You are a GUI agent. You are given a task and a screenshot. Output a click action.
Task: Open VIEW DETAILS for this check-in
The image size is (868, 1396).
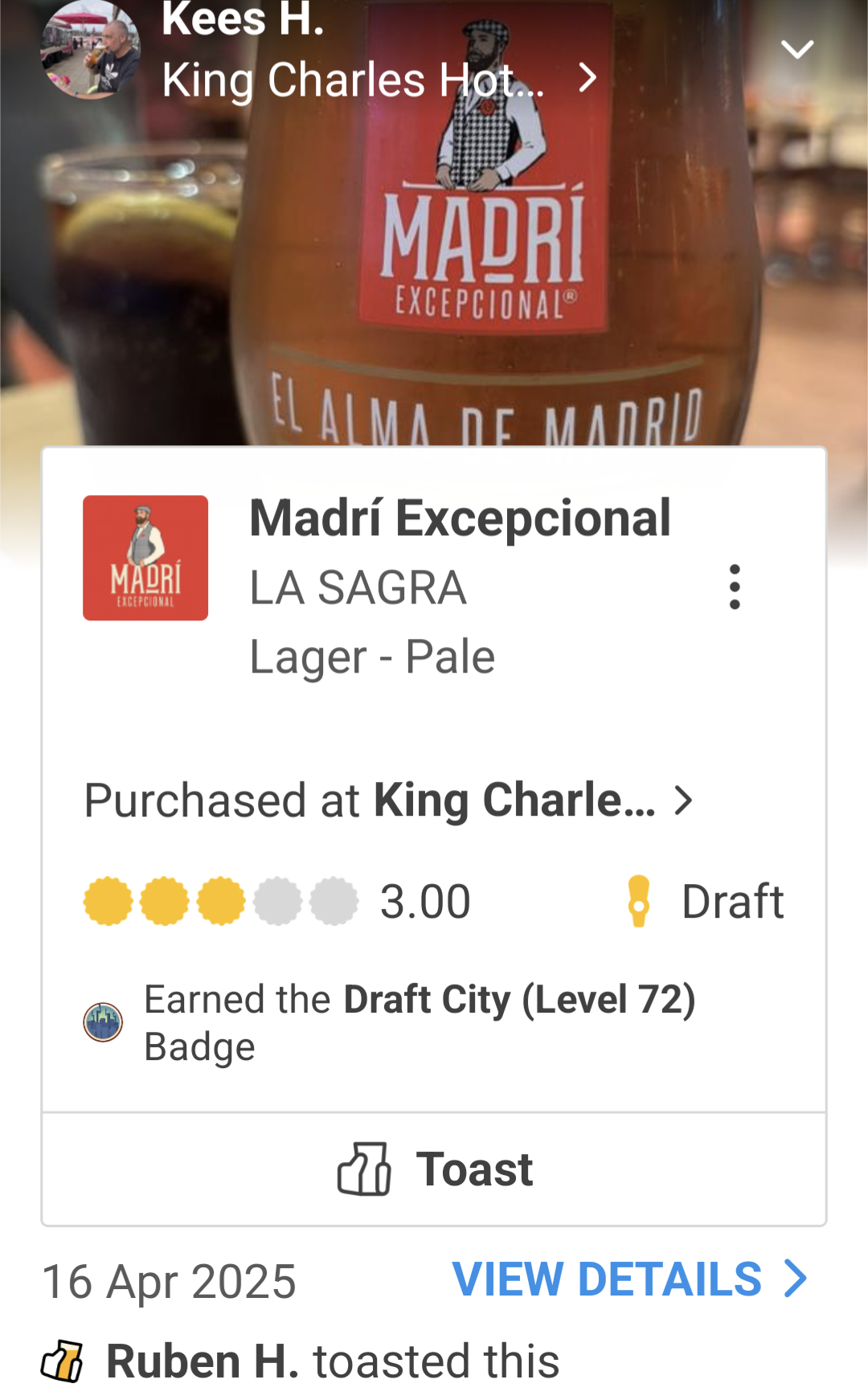[629, 1279]
